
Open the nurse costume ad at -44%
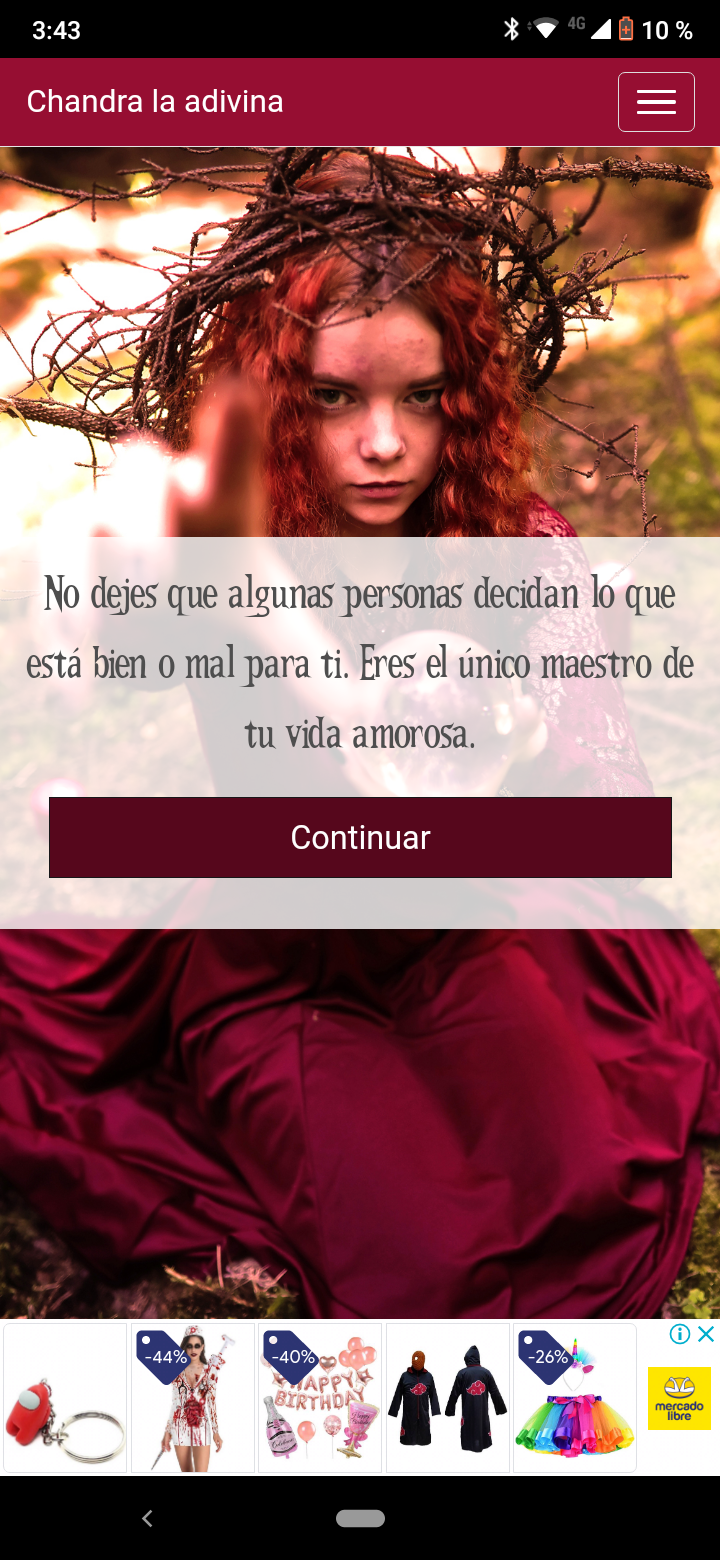pos(193,1398)
